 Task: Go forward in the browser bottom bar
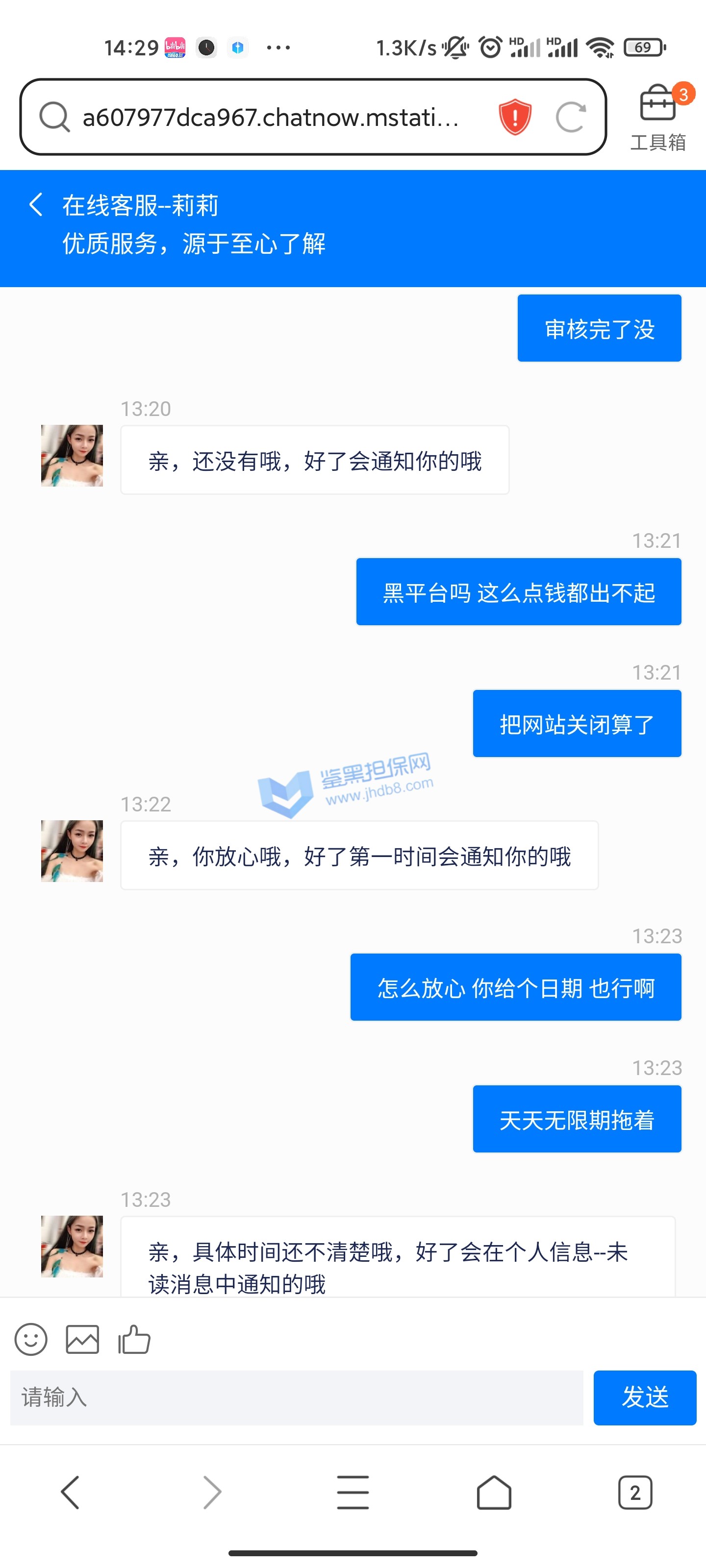coord(211,1492)
